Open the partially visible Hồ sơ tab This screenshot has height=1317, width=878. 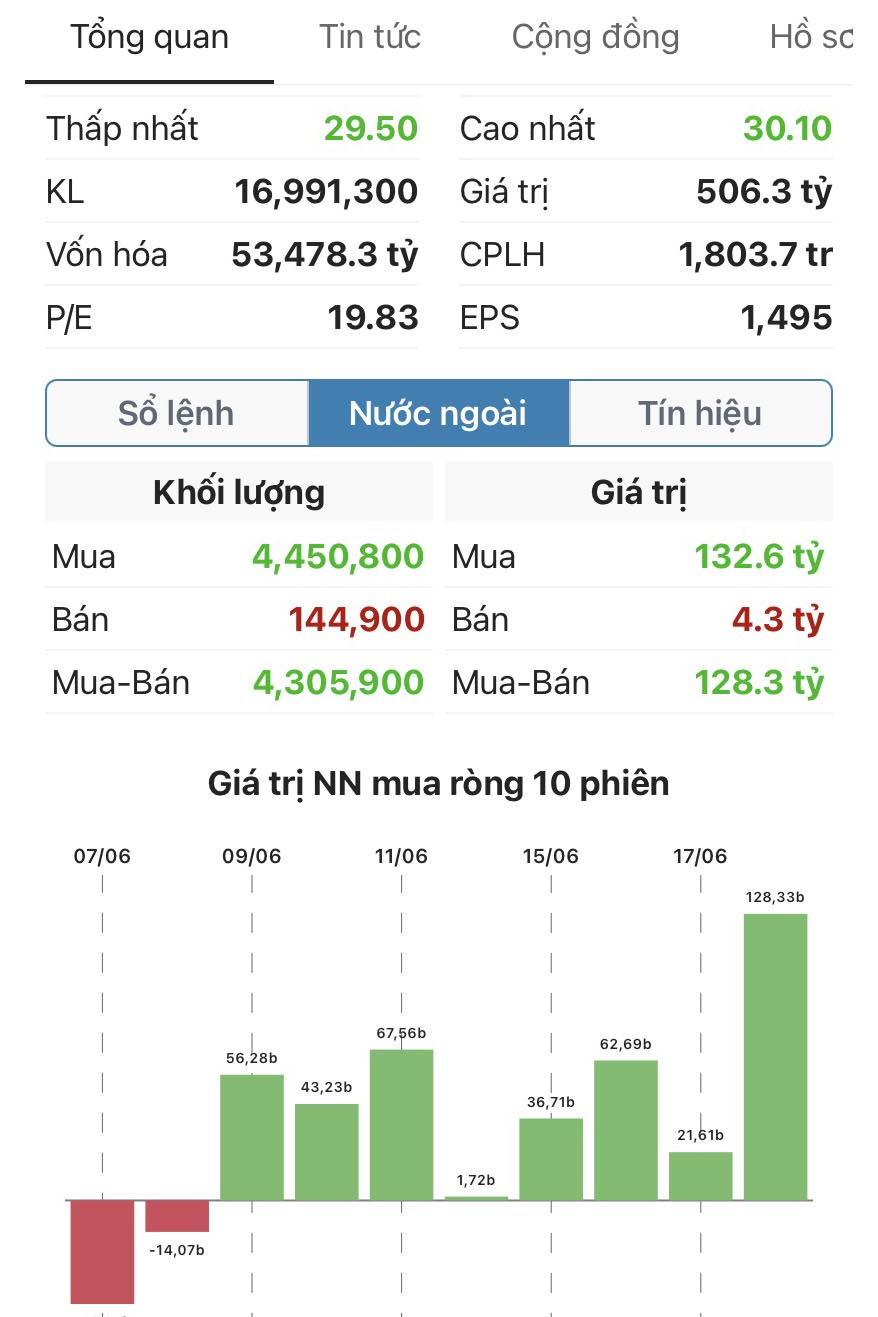(810, 38)
